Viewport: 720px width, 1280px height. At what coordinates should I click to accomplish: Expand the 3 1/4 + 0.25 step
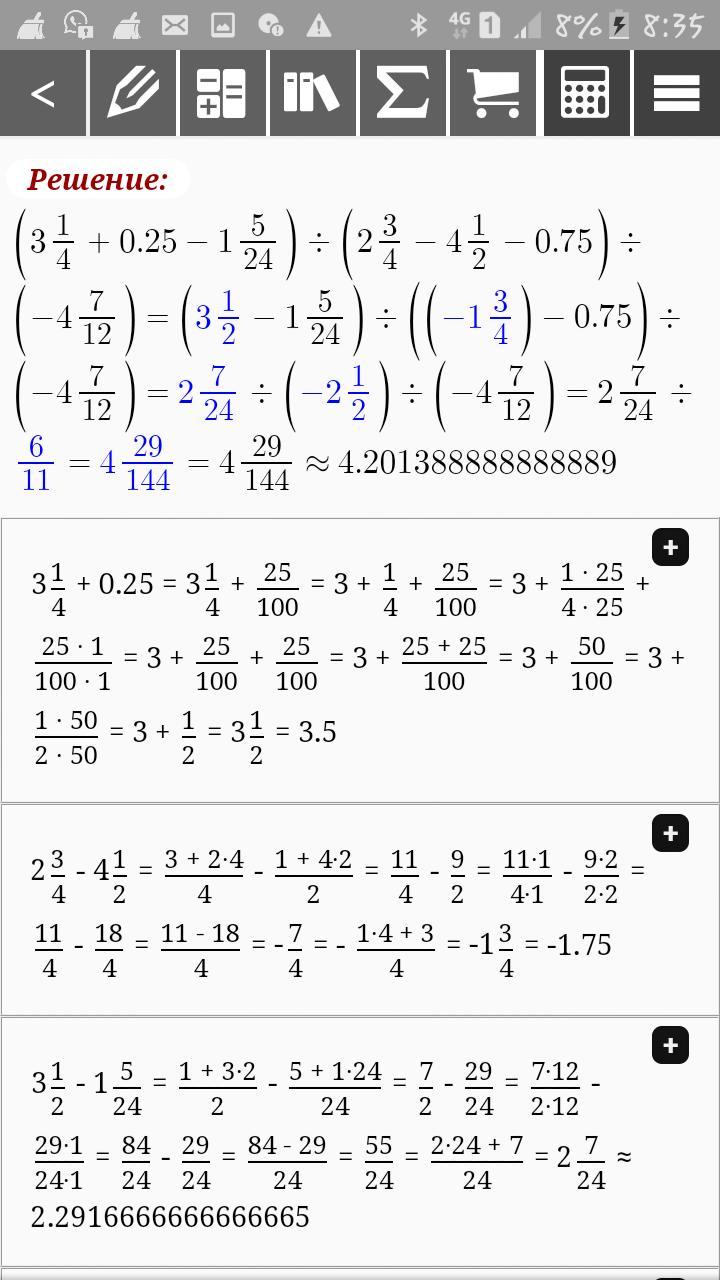pos(670,547)
